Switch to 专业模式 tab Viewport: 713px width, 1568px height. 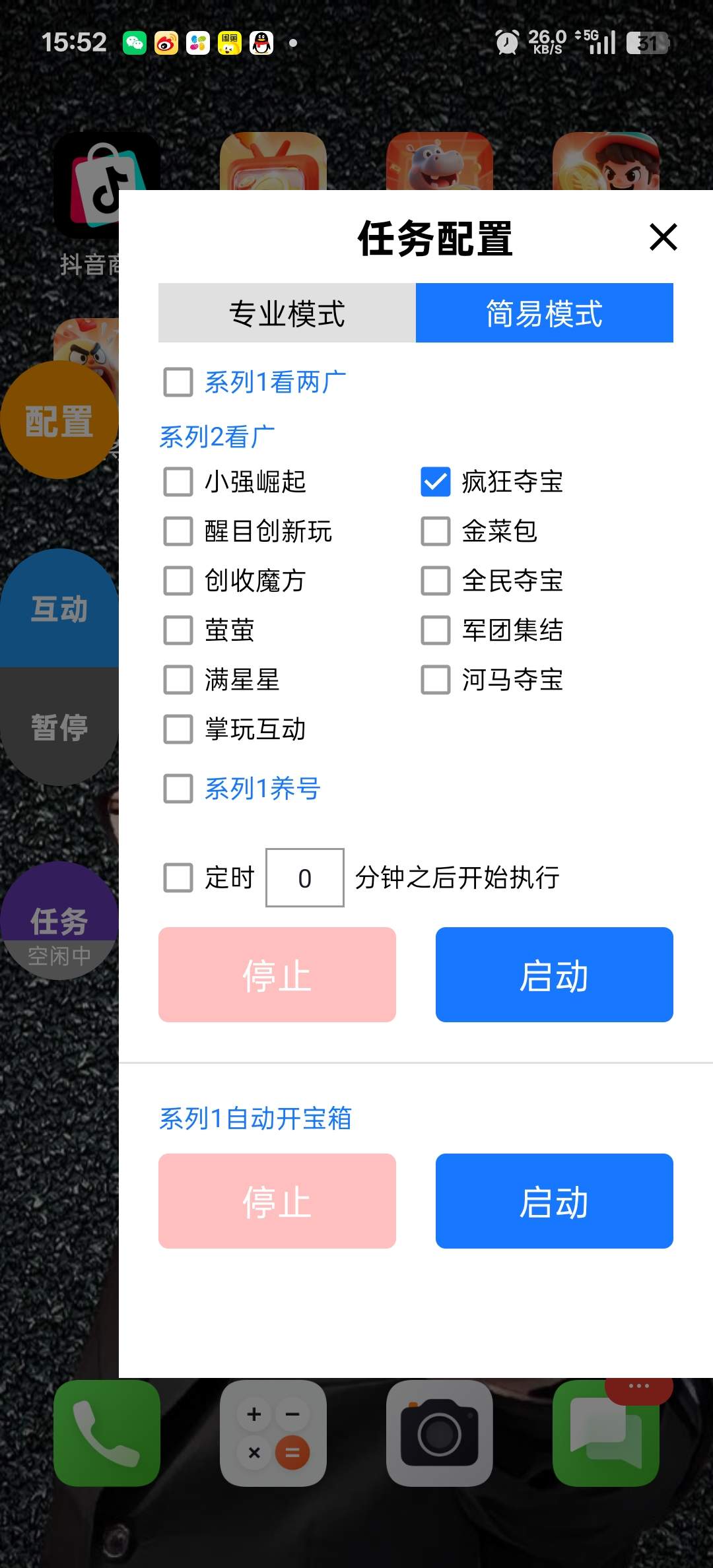(287, 313)
